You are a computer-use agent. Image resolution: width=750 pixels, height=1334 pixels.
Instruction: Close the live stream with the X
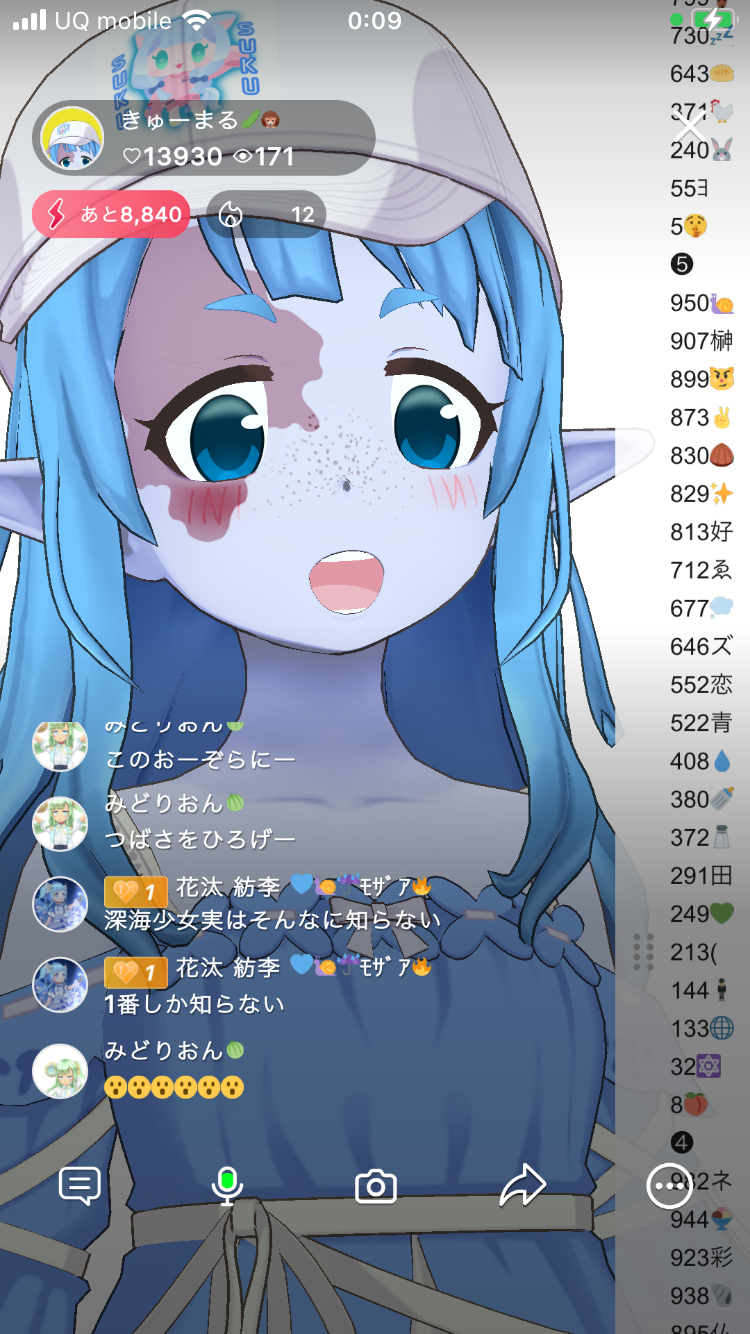click(689, 127)
